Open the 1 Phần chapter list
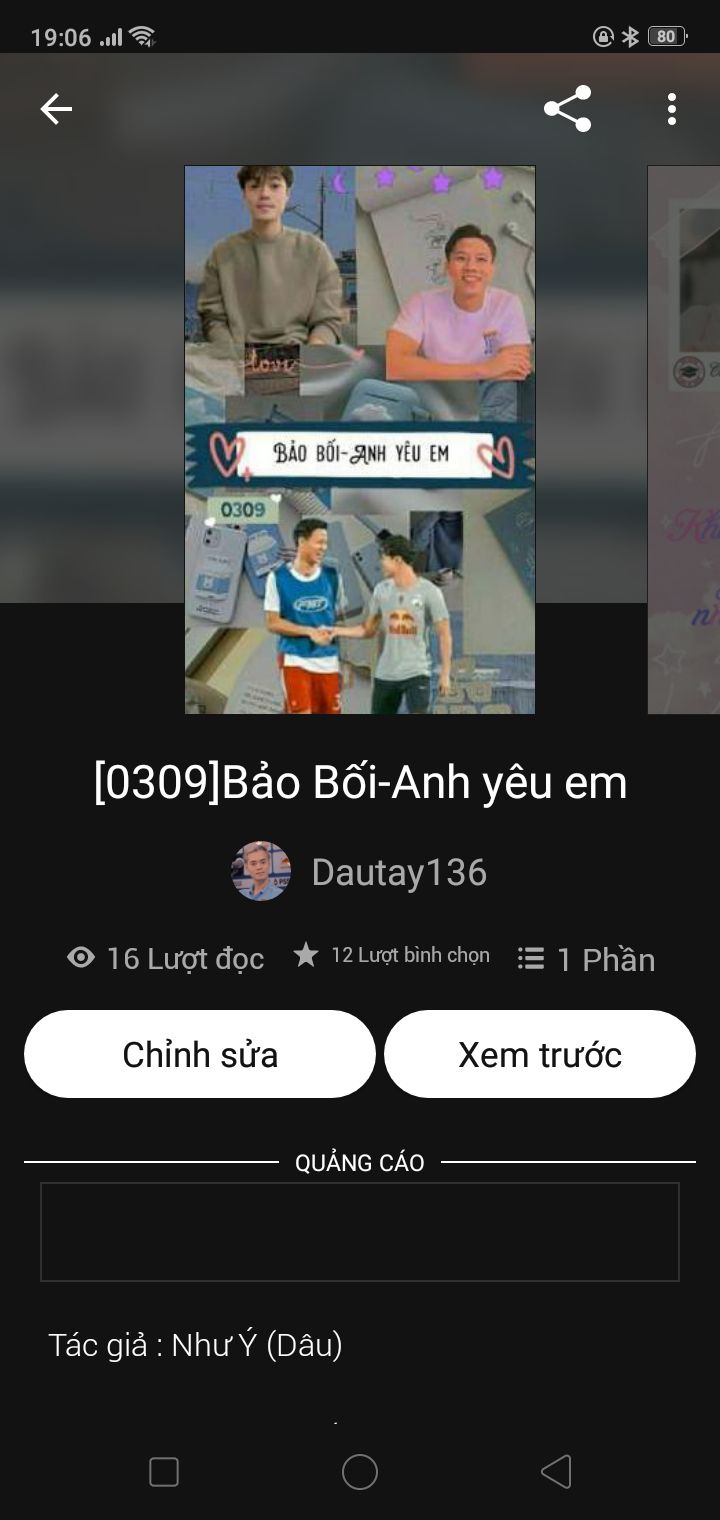Image resolution: width=720 pixels, height=1520 pixels. (587, 959)
